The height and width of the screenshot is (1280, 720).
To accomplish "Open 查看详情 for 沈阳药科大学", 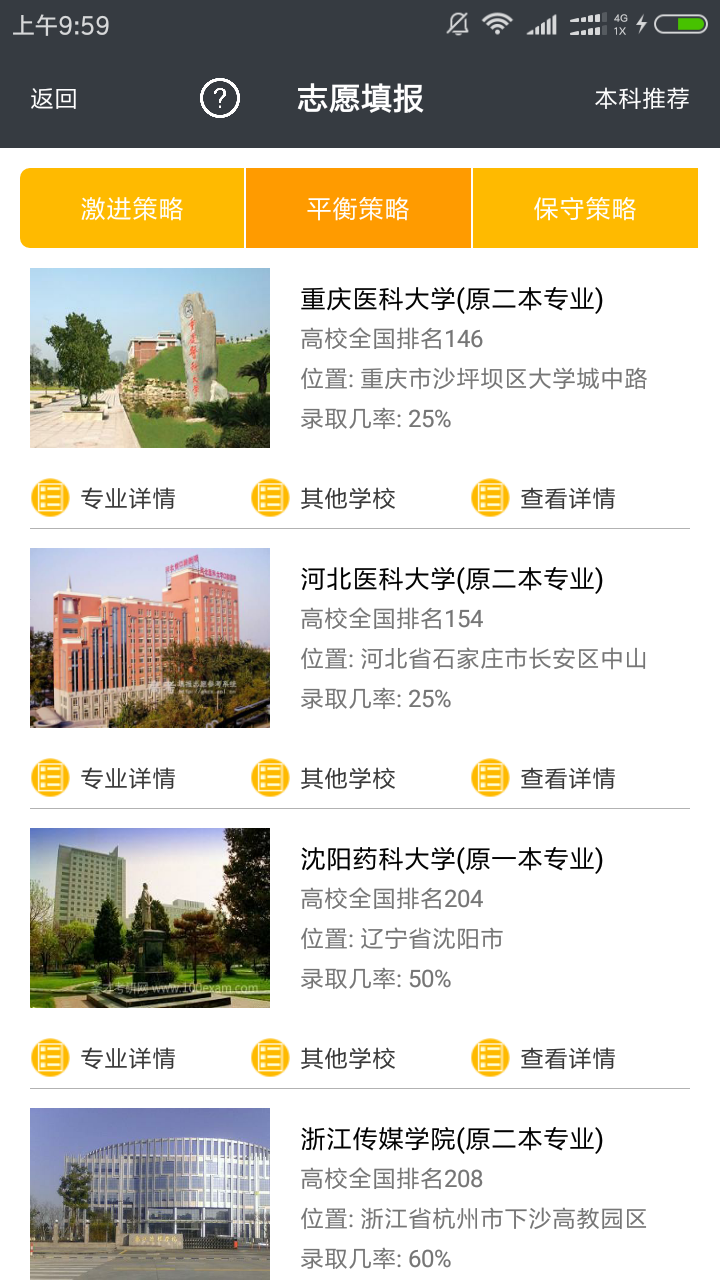I will click(544, 1058).
